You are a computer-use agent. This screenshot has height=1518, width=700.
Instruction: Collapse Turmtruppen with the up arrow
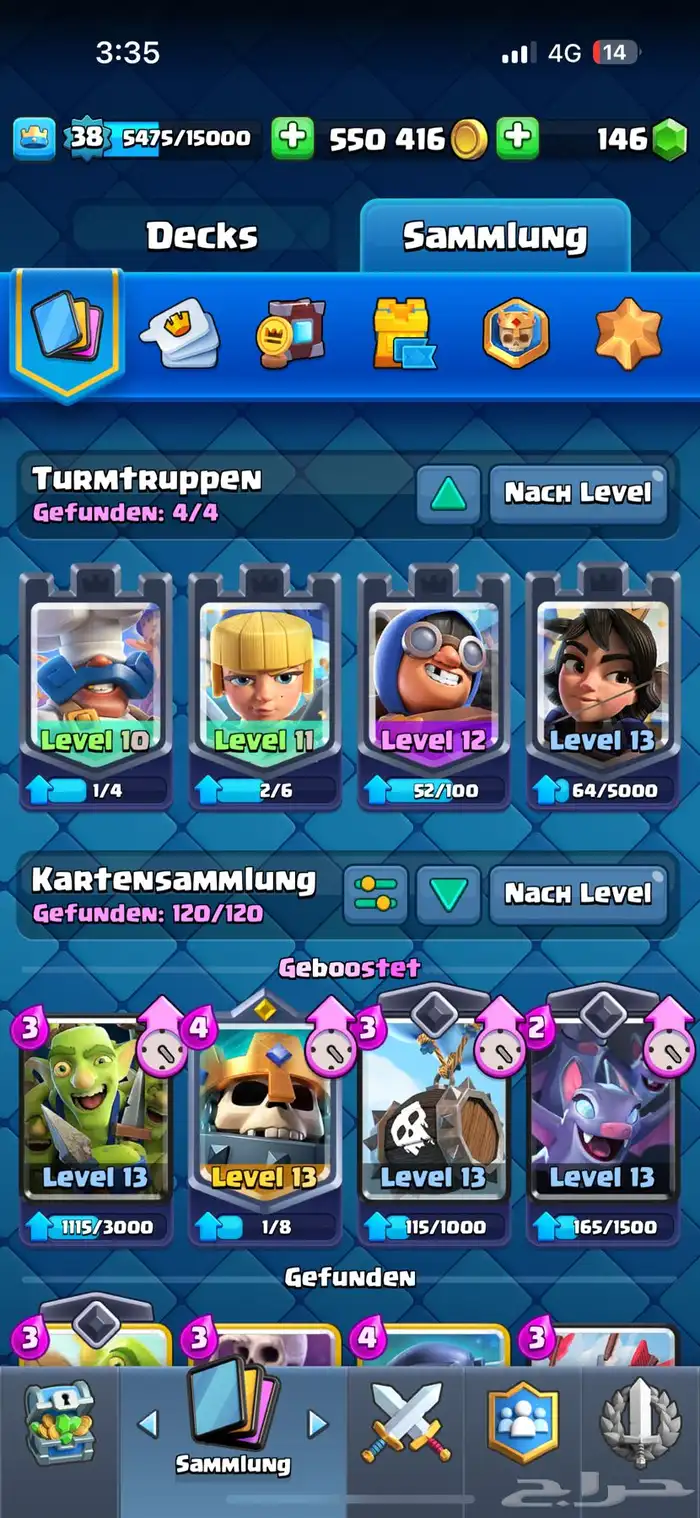coord(448,493)
